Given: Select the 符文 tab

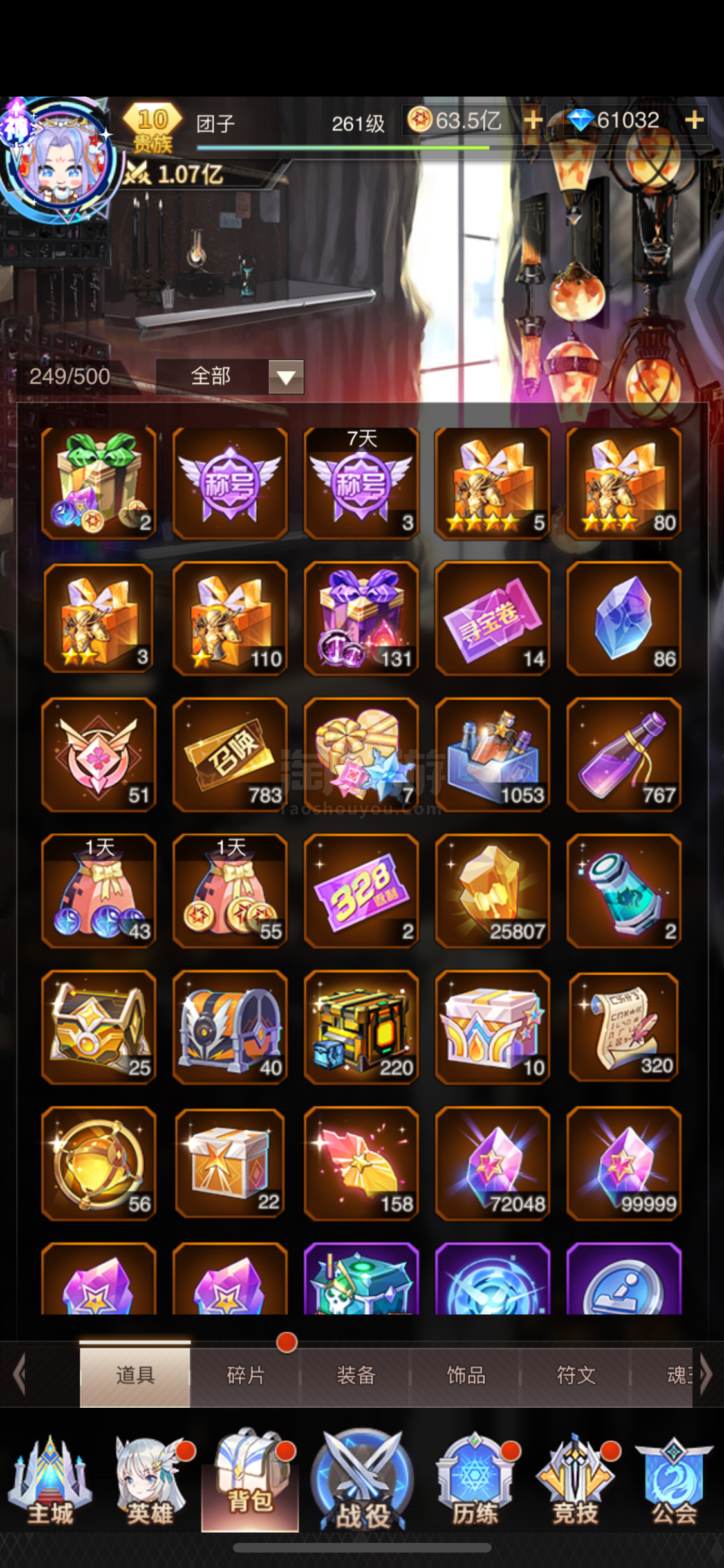Looking at the screenshot, I should [x=575, y=1376].
